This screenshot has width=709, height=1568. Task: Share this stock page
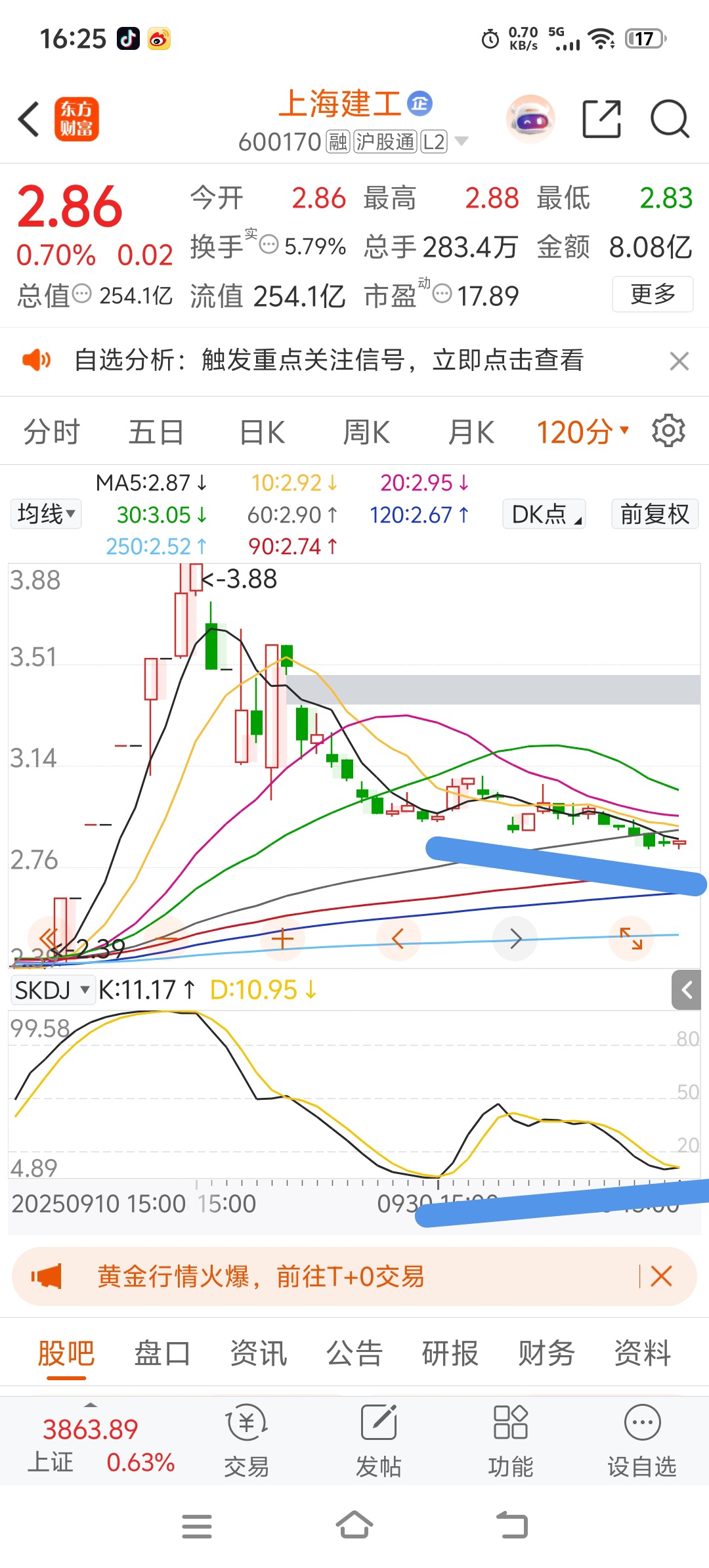click(x=601, y=120)
